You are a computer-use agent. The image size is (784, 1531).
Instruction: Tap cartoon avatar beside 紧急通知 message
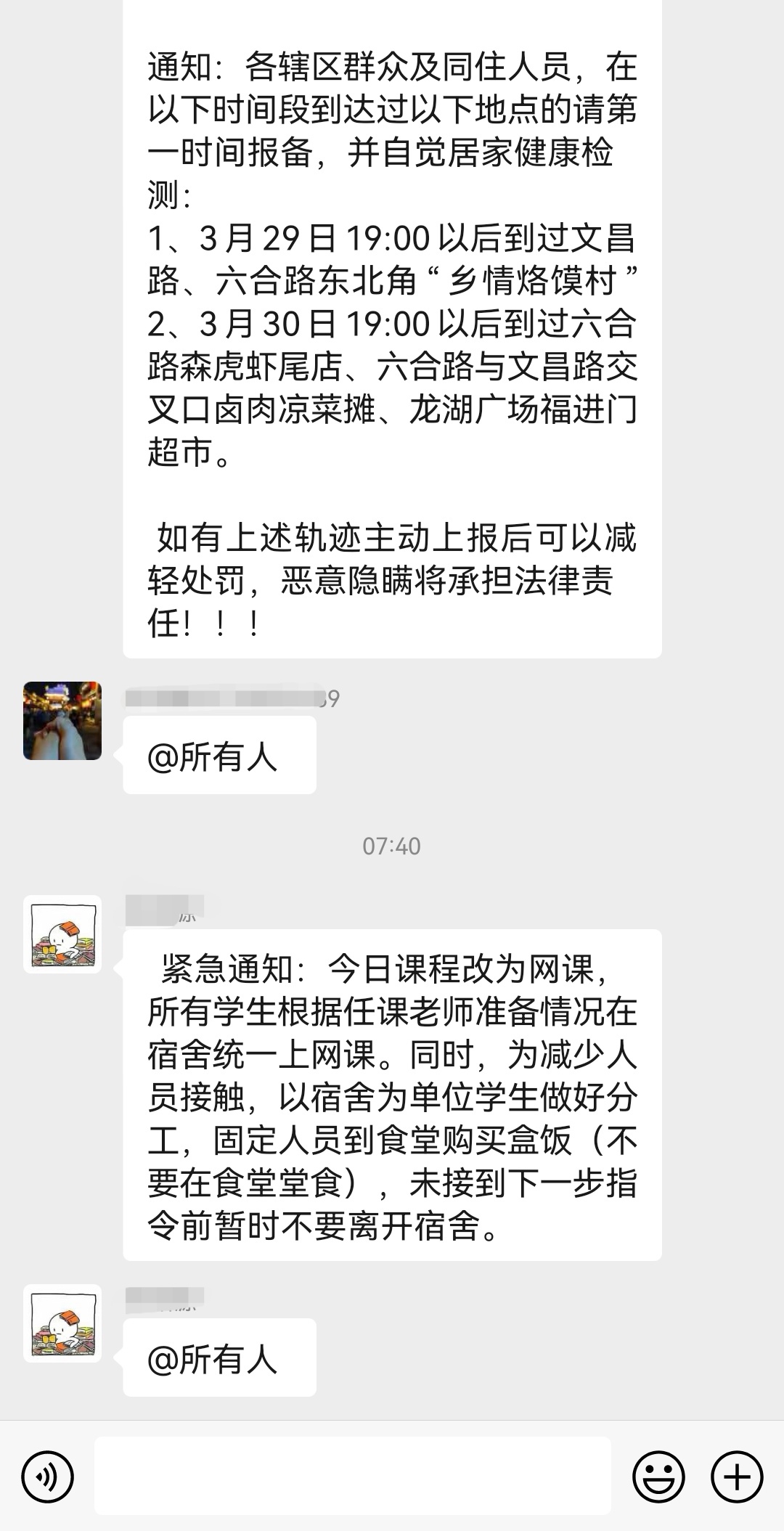(62, 934)
